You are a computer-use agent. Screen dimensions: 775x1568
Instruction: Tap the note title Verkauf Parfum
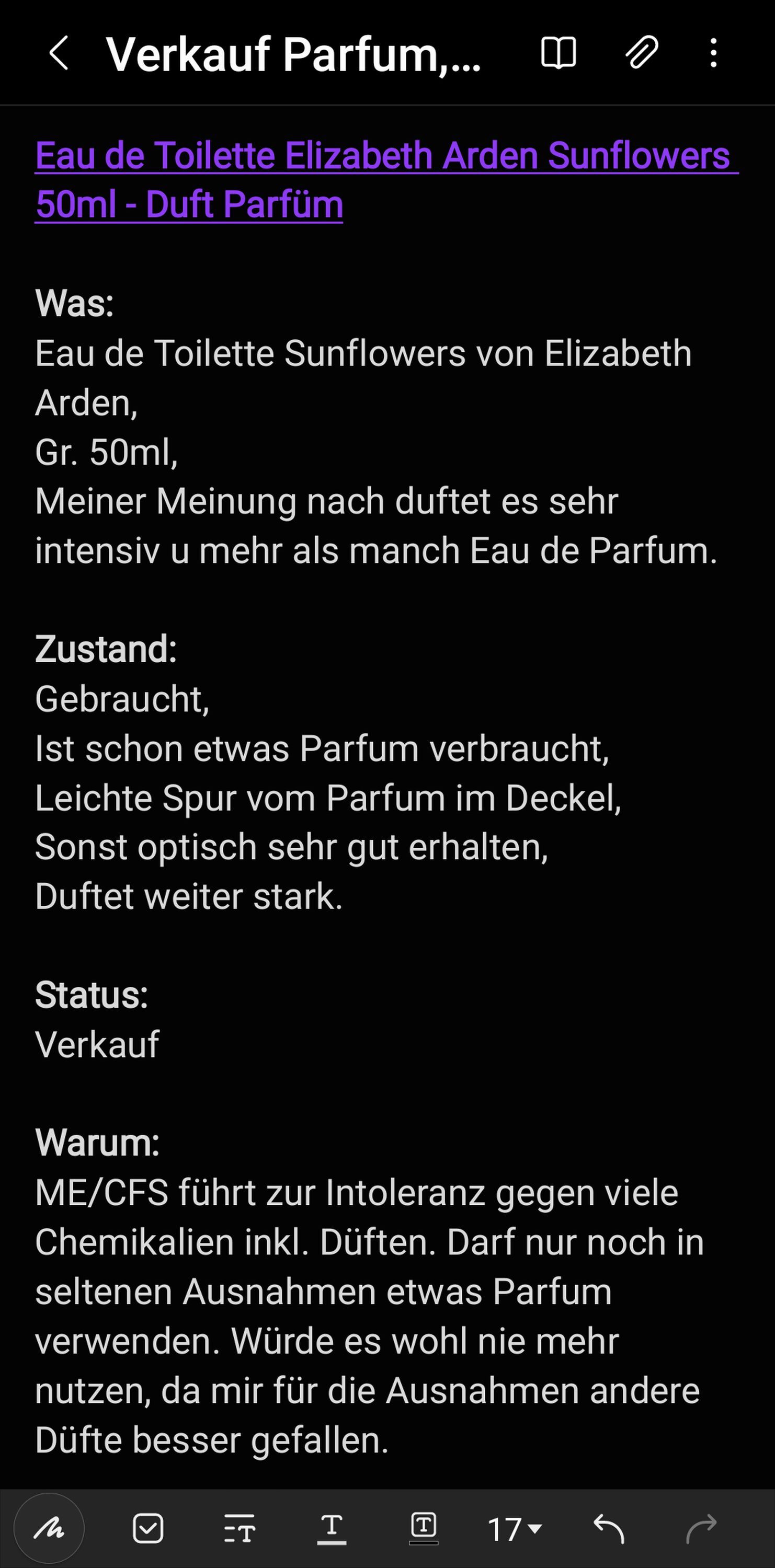click(x=293, y=54)
